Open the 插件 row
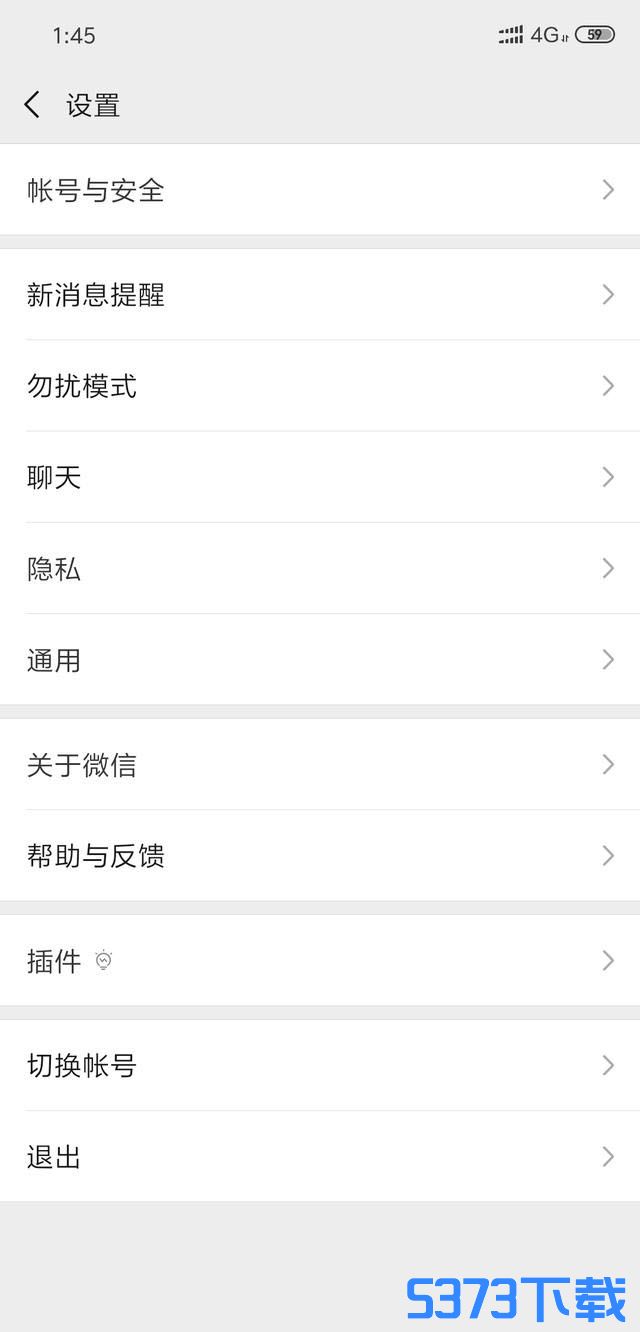 tap(320, 961)
